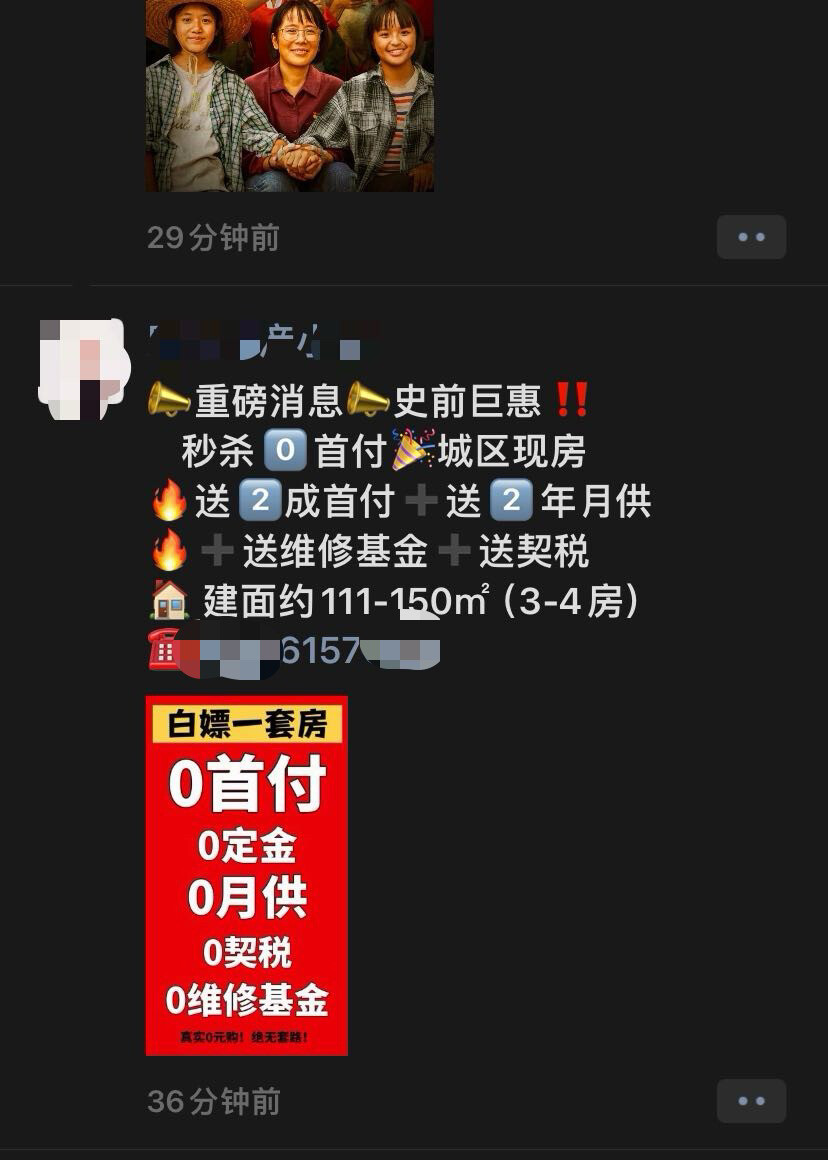
Task: View the profile avatar of the real estate poster
Action: 82,368
